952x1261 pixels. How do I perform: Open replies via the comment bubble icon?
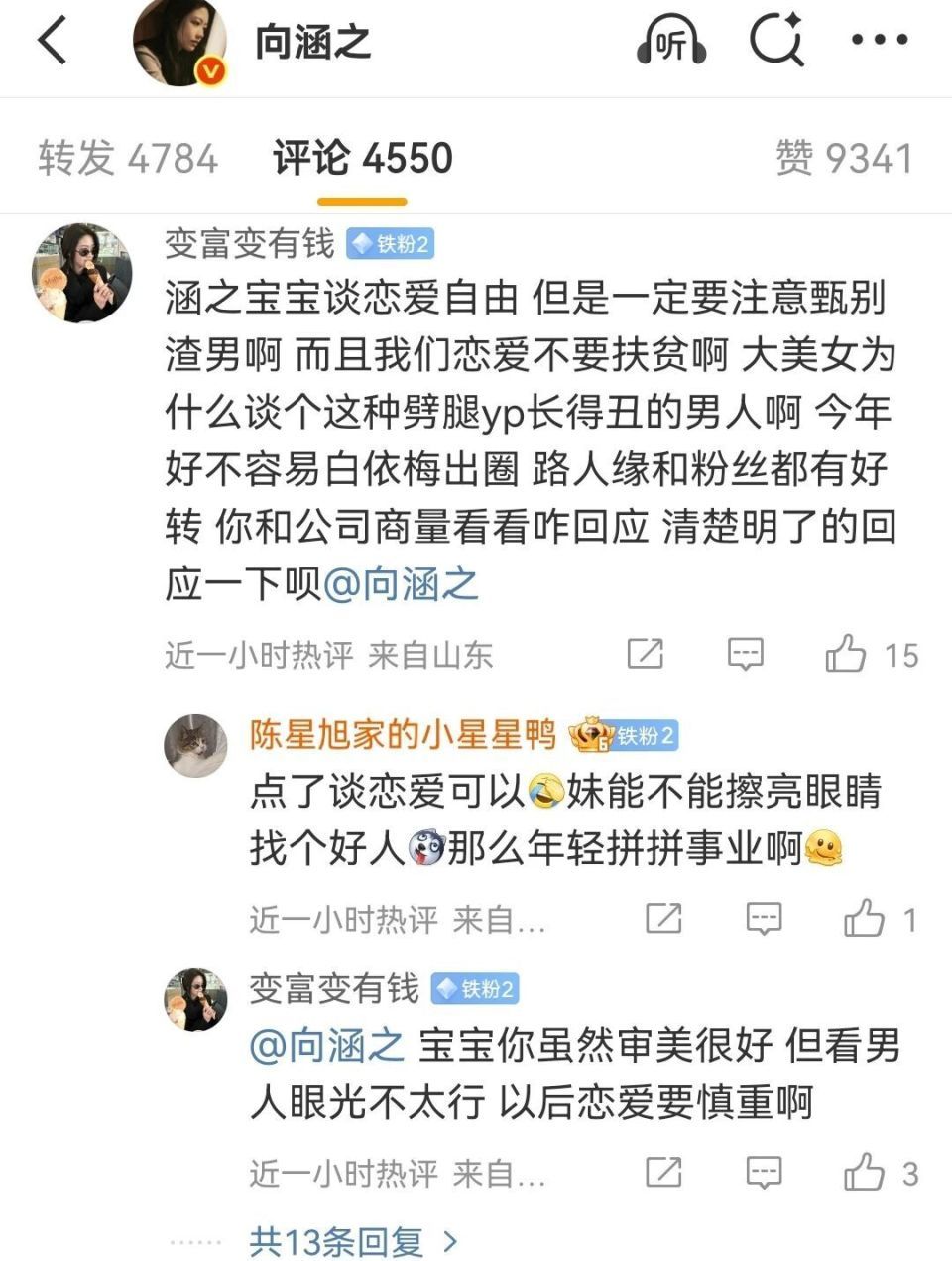[x=744, y=654]
